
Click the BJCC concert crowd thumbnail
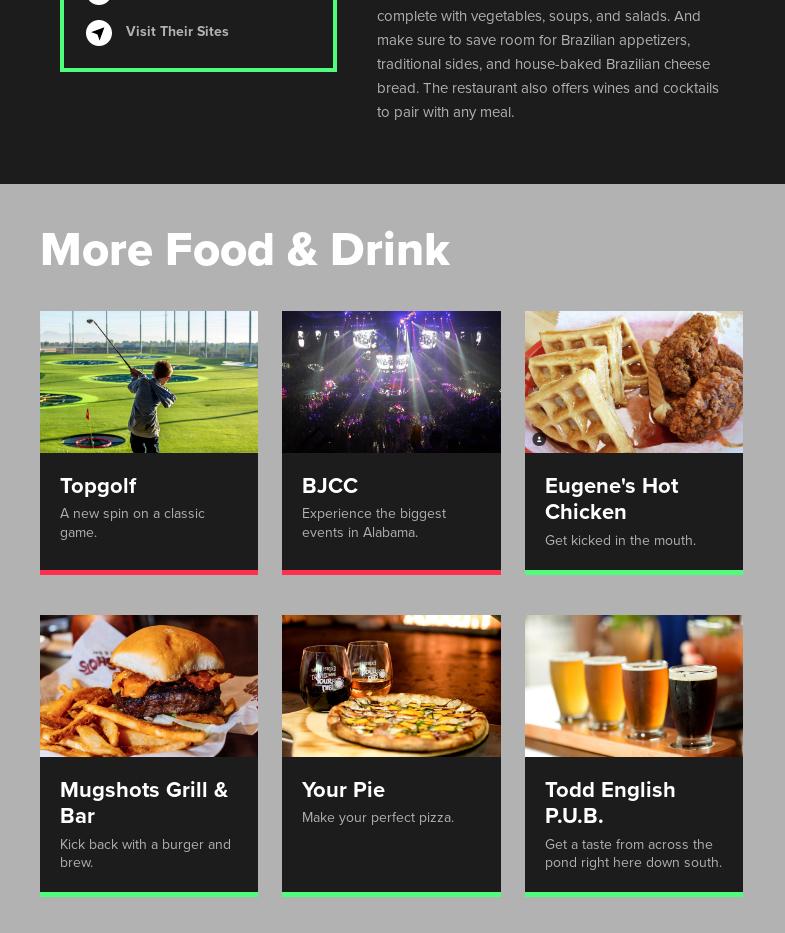pyautogui.click(x=391, y=381)
